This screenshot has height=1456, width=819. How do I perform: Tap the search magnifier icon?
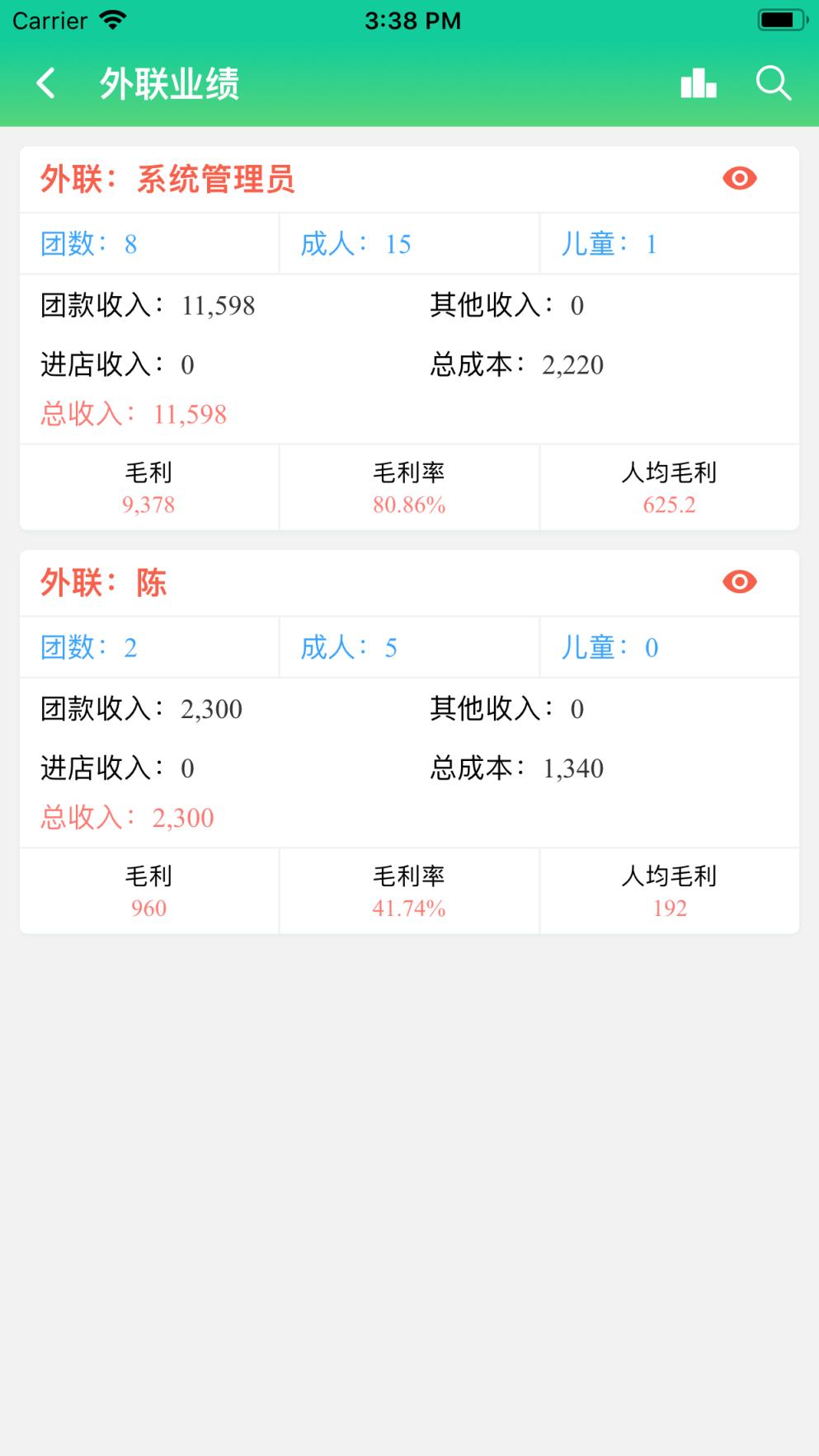(772, 82)
